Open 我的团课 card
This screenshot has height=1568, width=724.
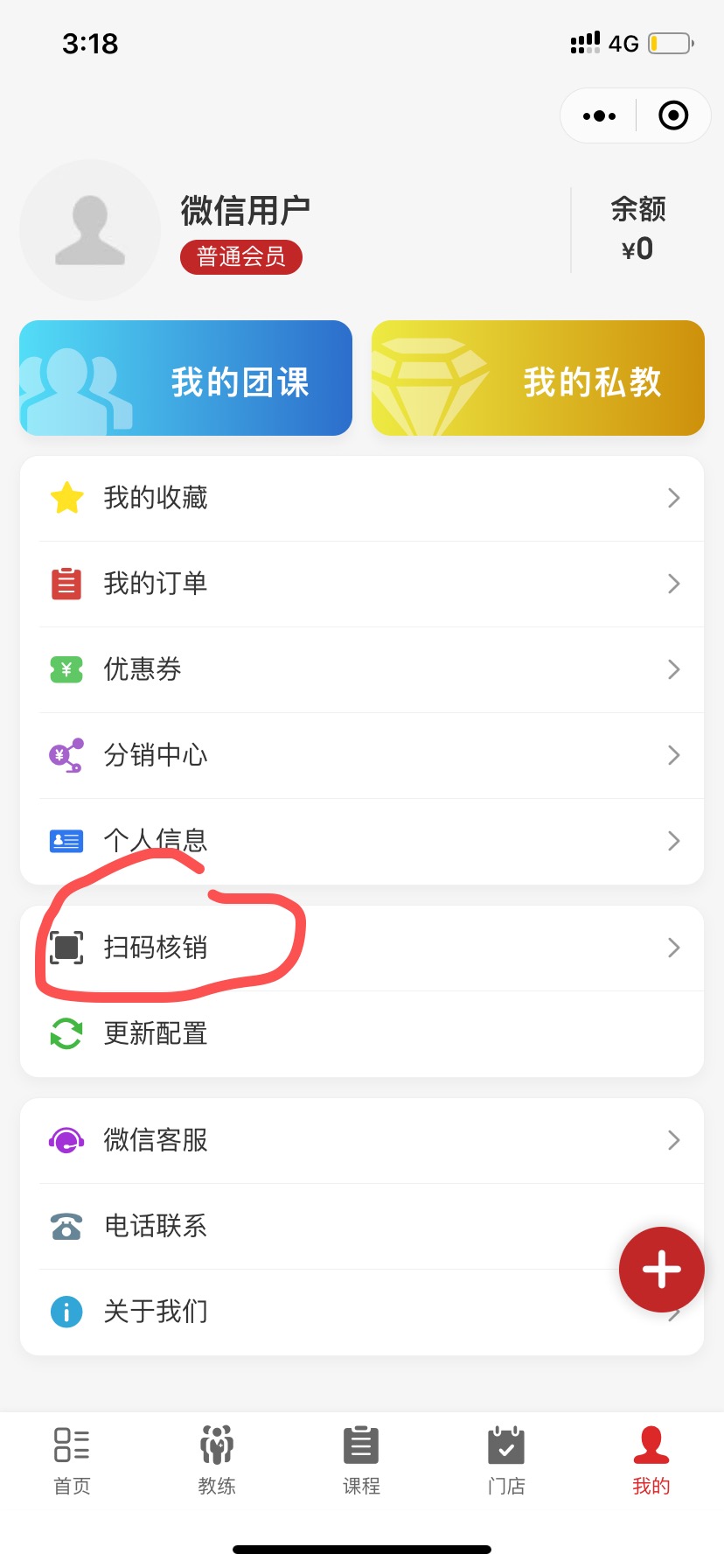[x=186, y=378]
